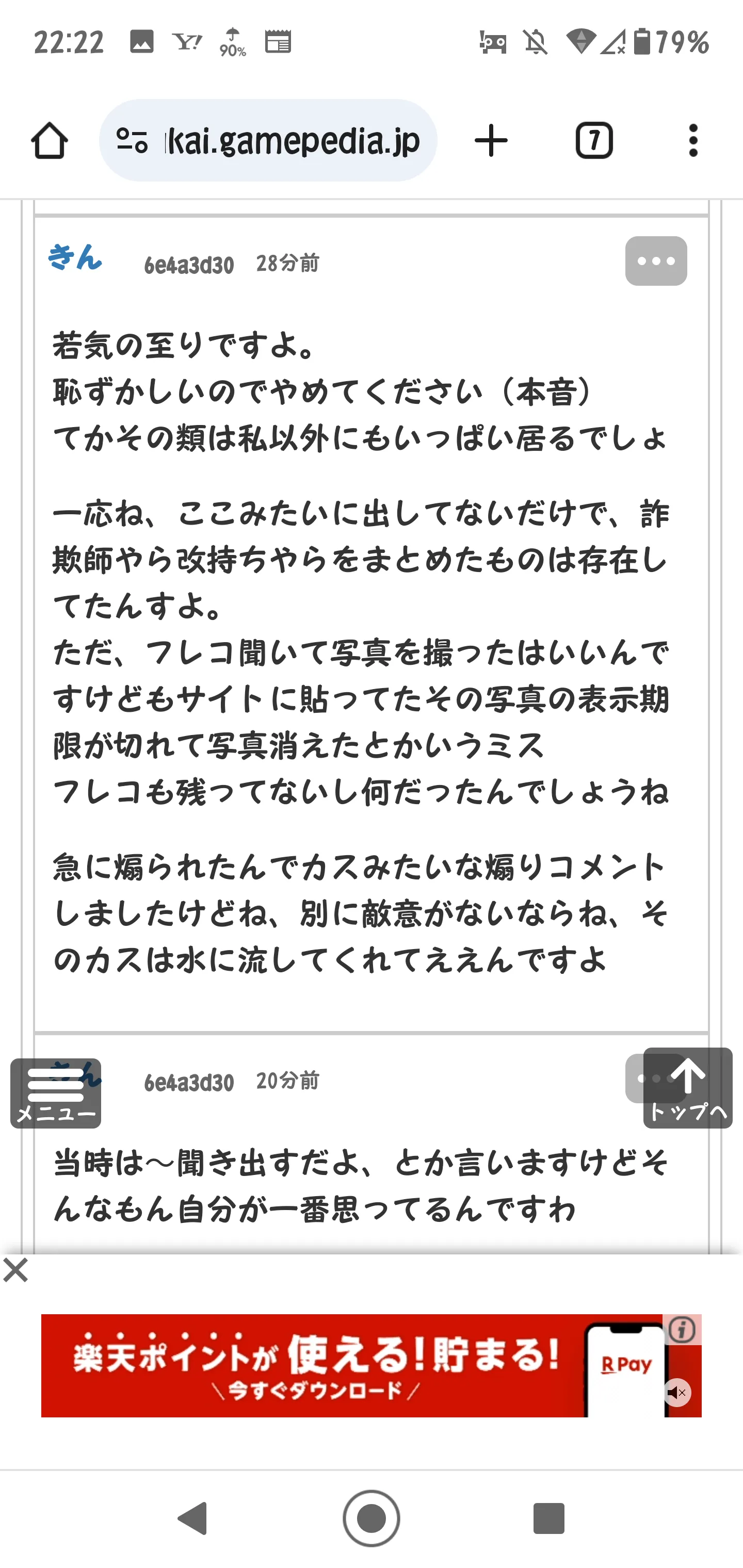
Task: Dismiss the bottom ad banner
Action: [x=15, y=1271]
